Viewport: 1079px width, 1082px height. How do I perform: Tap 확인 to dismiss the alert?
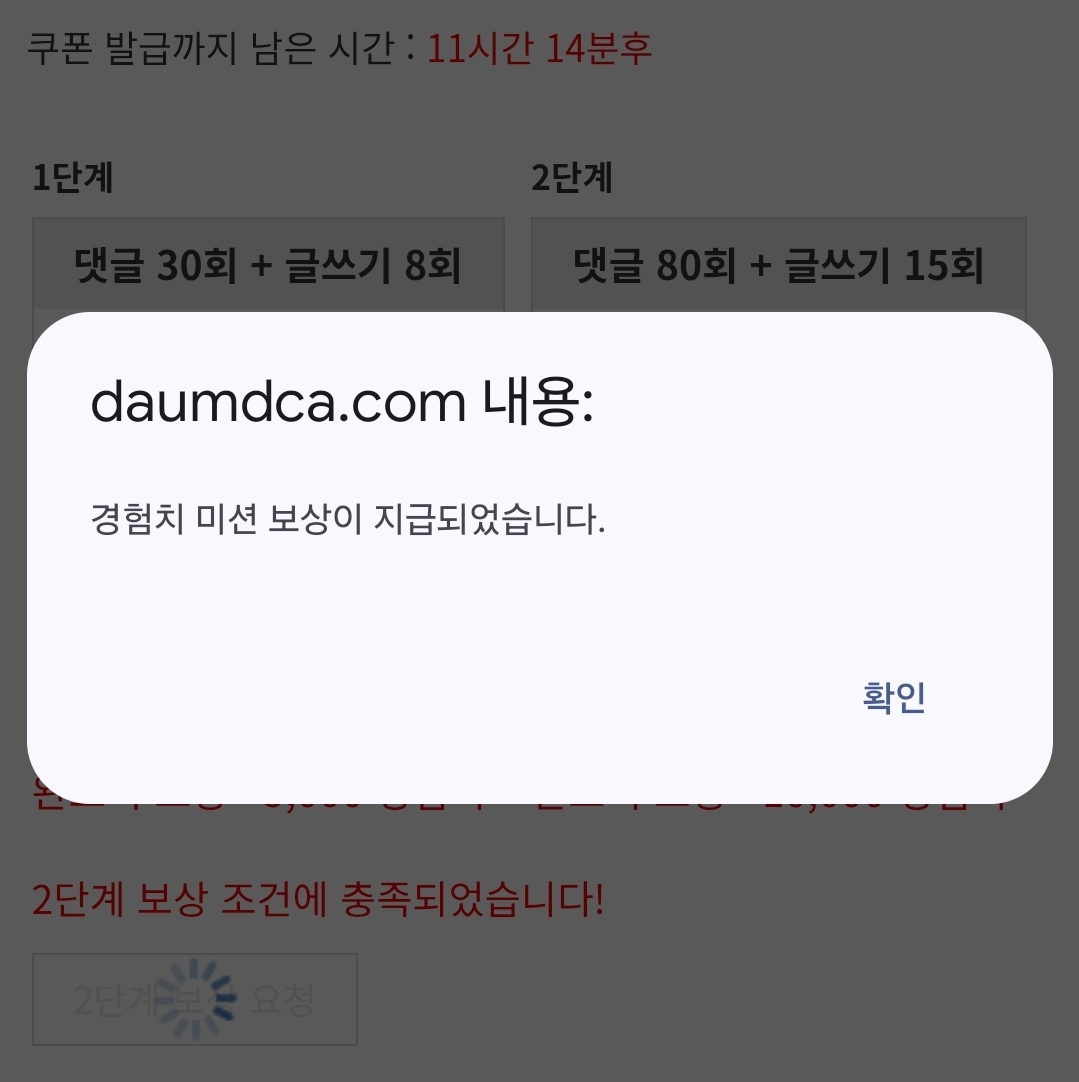click(x=893, y=698)
